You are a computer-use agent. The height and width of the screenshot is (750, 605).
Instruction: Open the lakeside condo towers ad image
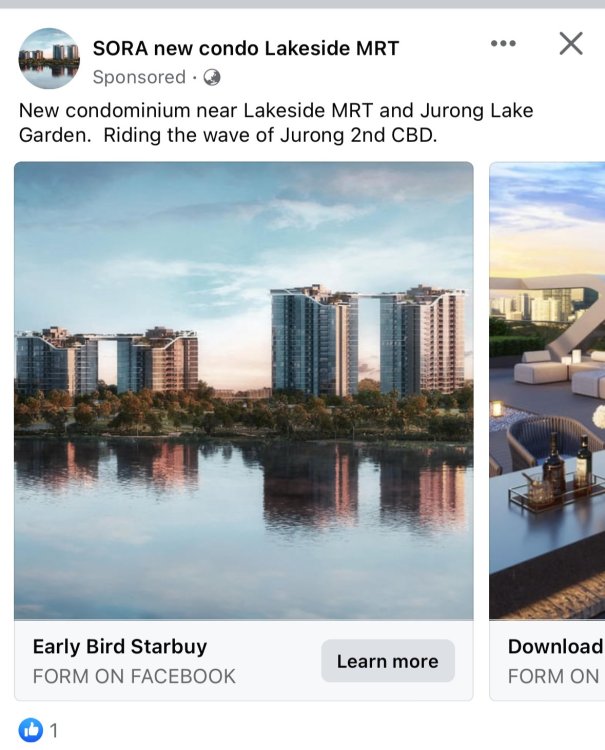pos(243,390)
